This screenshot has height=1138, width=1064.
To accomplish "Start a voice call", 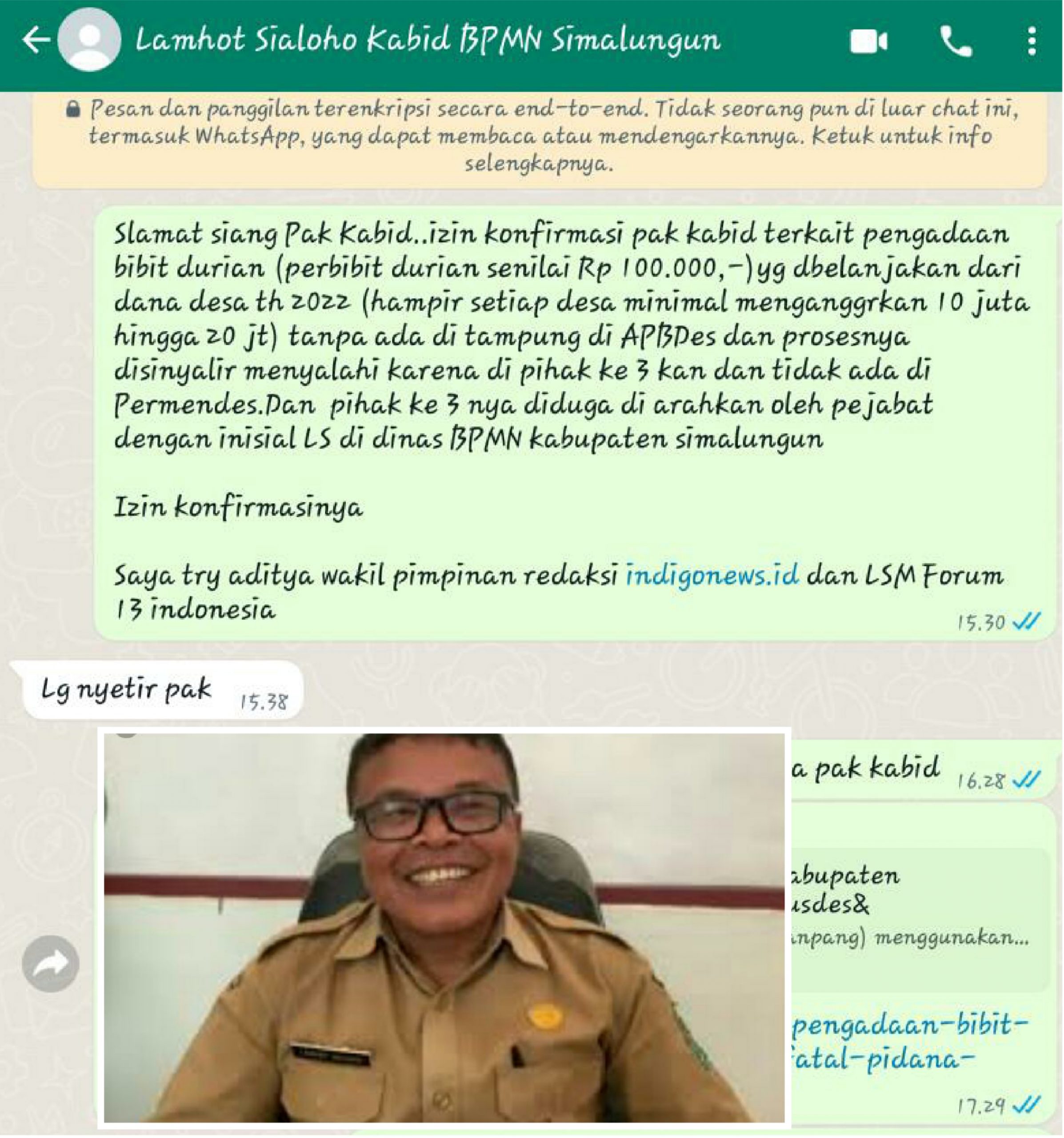I will coord(955,42).
